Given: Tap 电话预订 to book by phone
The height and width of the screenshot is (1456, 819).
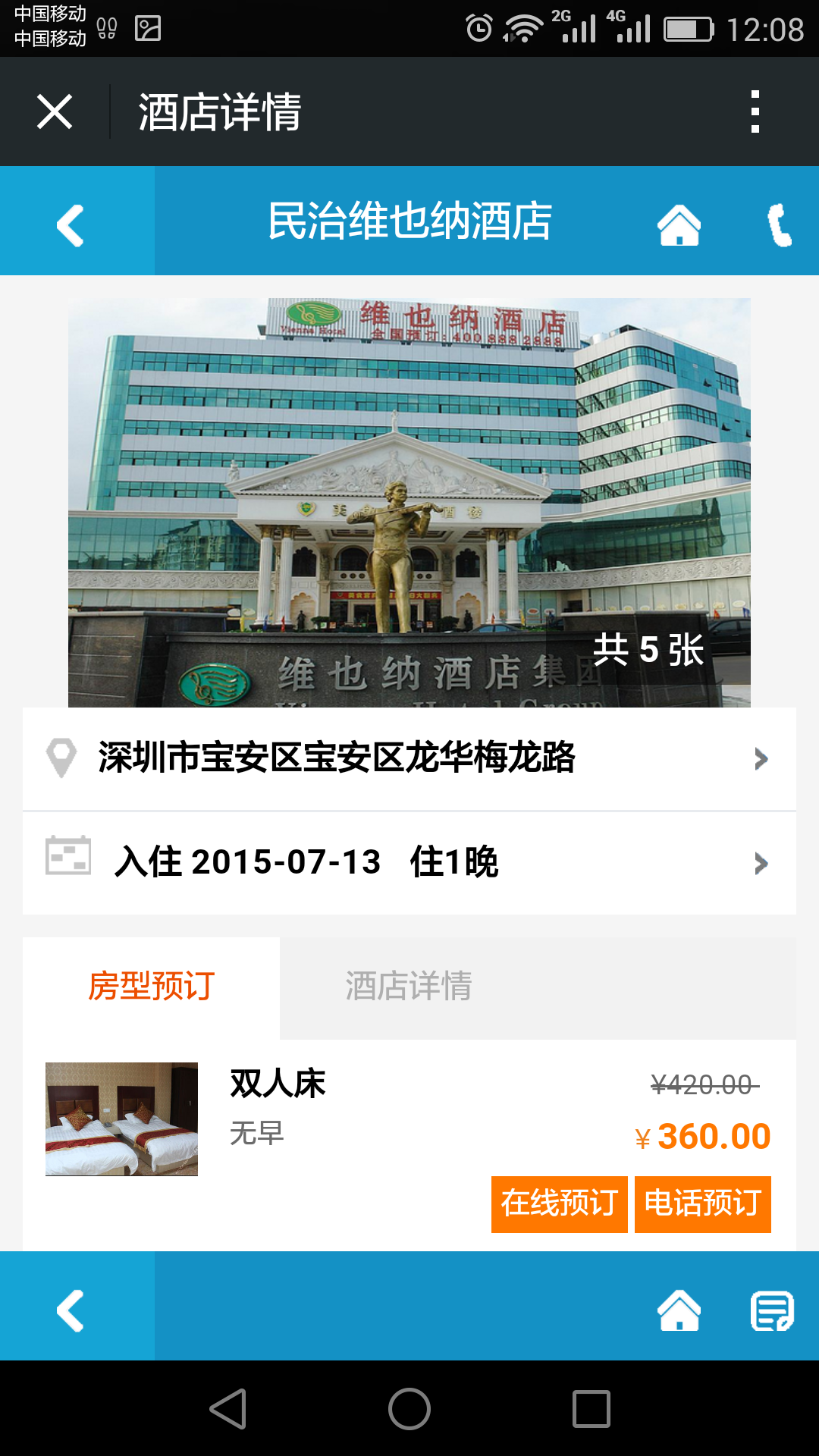Looking at the screenshot, I should 703,1204.
